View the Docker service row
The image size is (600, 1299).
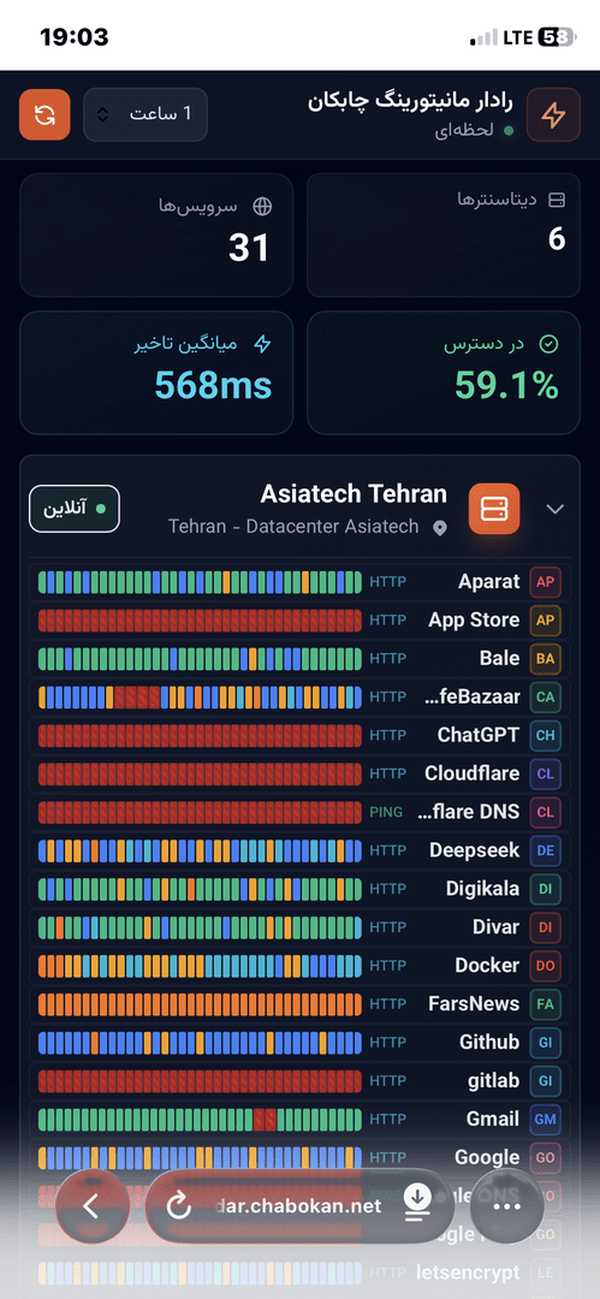tap(299, 965)
